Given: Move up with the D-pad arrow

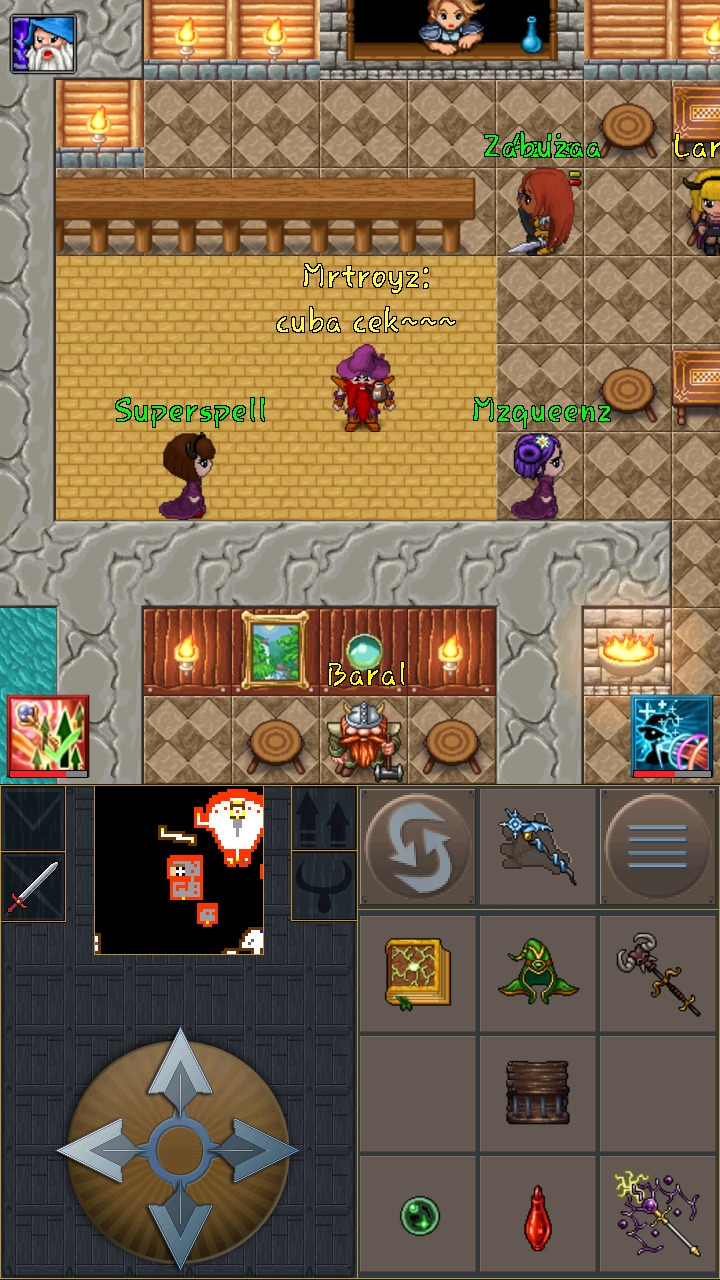Looking at the screenshot, I should [179, 1072].
